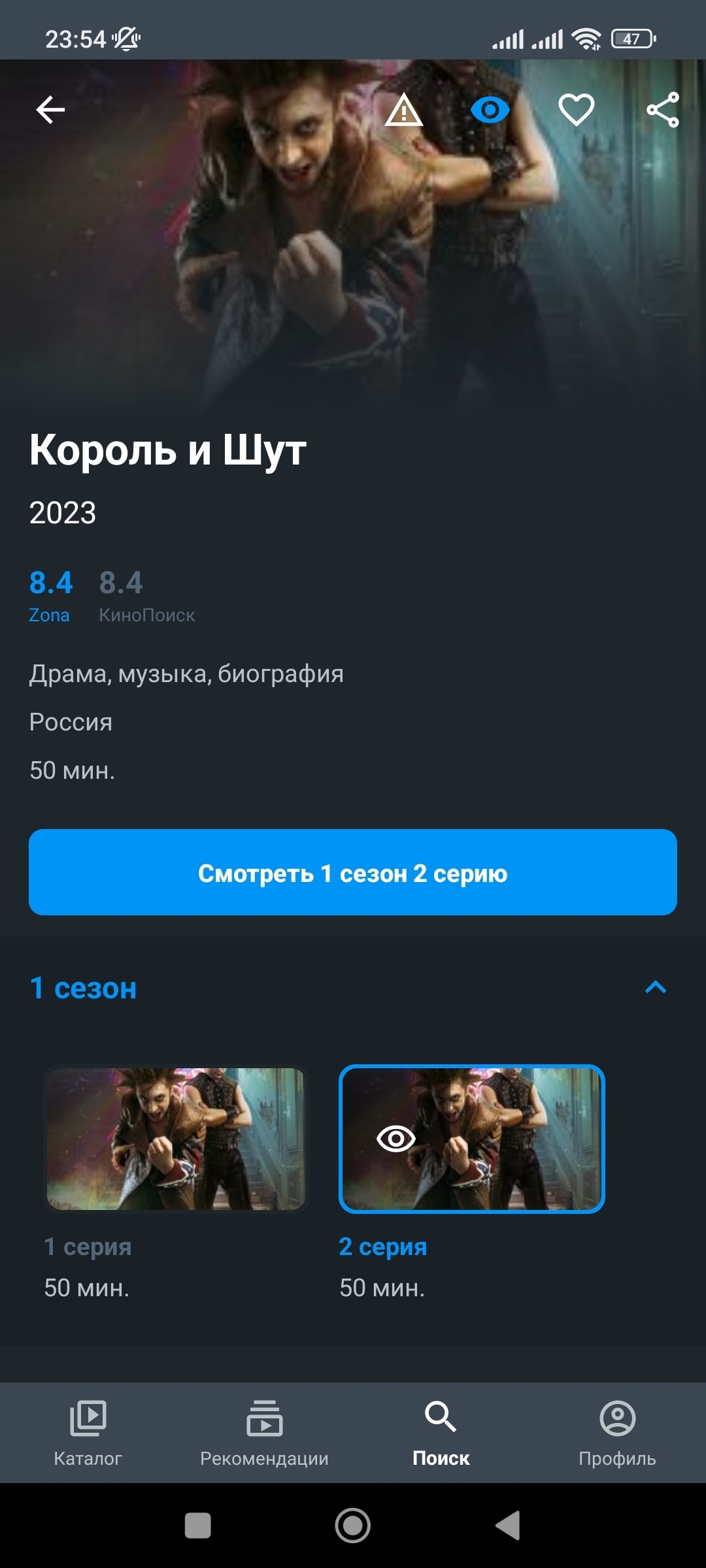Add Король и Шут to favorites

click(x=576, y=110)
